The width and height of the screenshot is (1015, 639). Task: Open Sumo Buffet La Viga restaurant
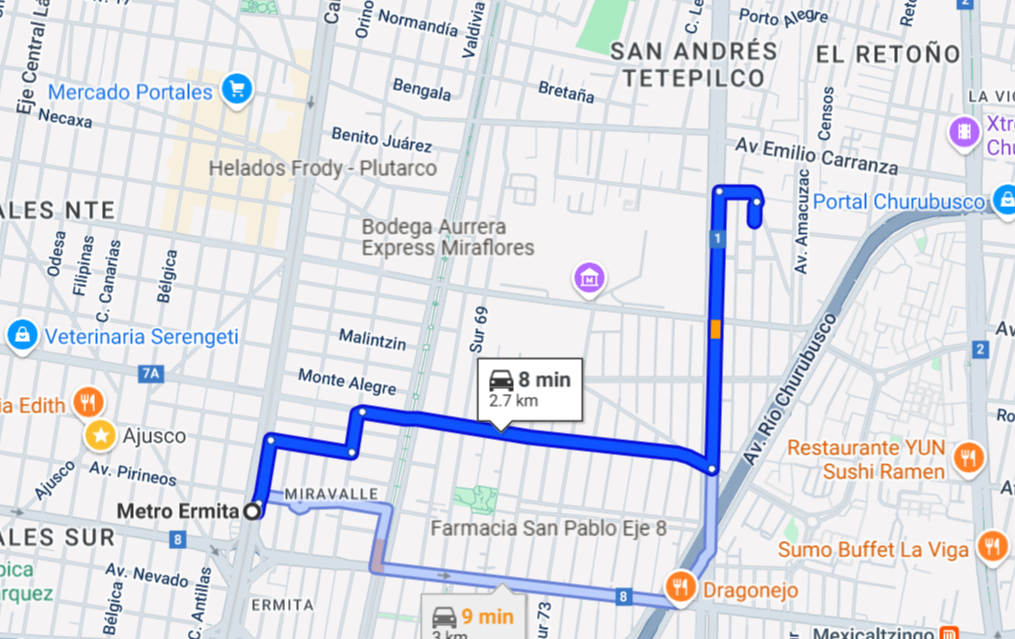(x=992, y=548)
